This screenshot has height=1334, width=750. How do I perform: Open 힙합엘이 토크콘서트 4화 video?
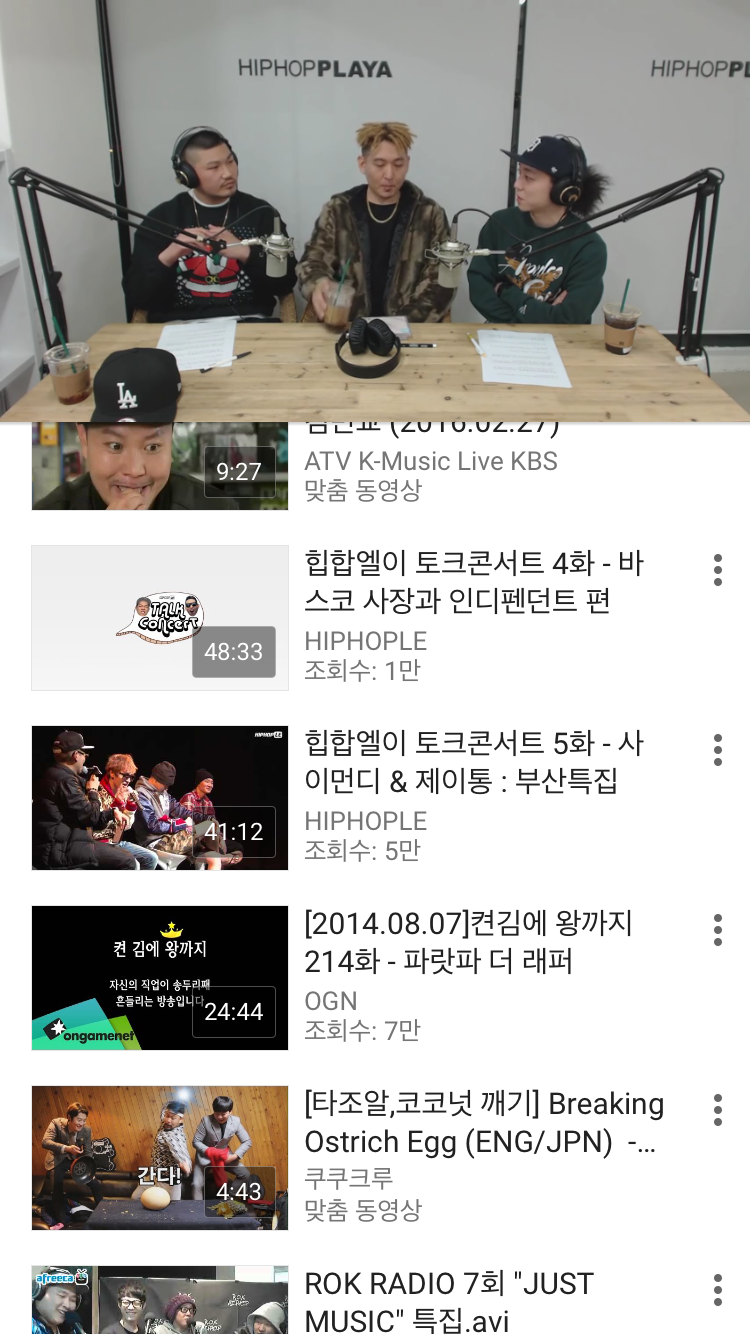160,618
